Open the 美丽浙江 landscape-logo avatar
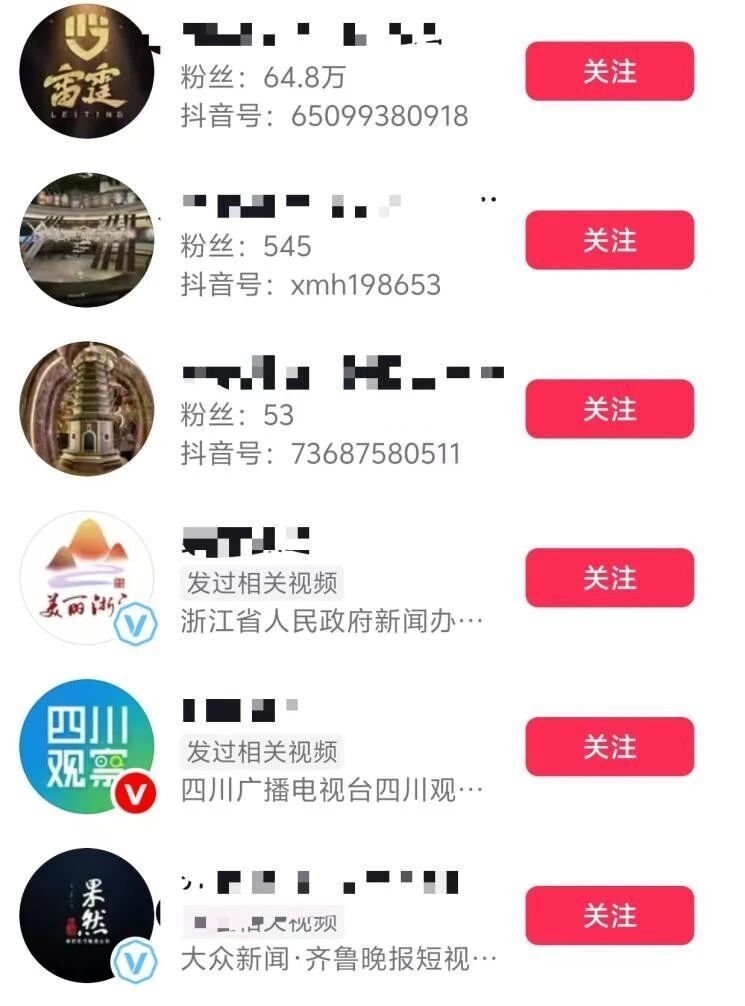 (86, 578)
